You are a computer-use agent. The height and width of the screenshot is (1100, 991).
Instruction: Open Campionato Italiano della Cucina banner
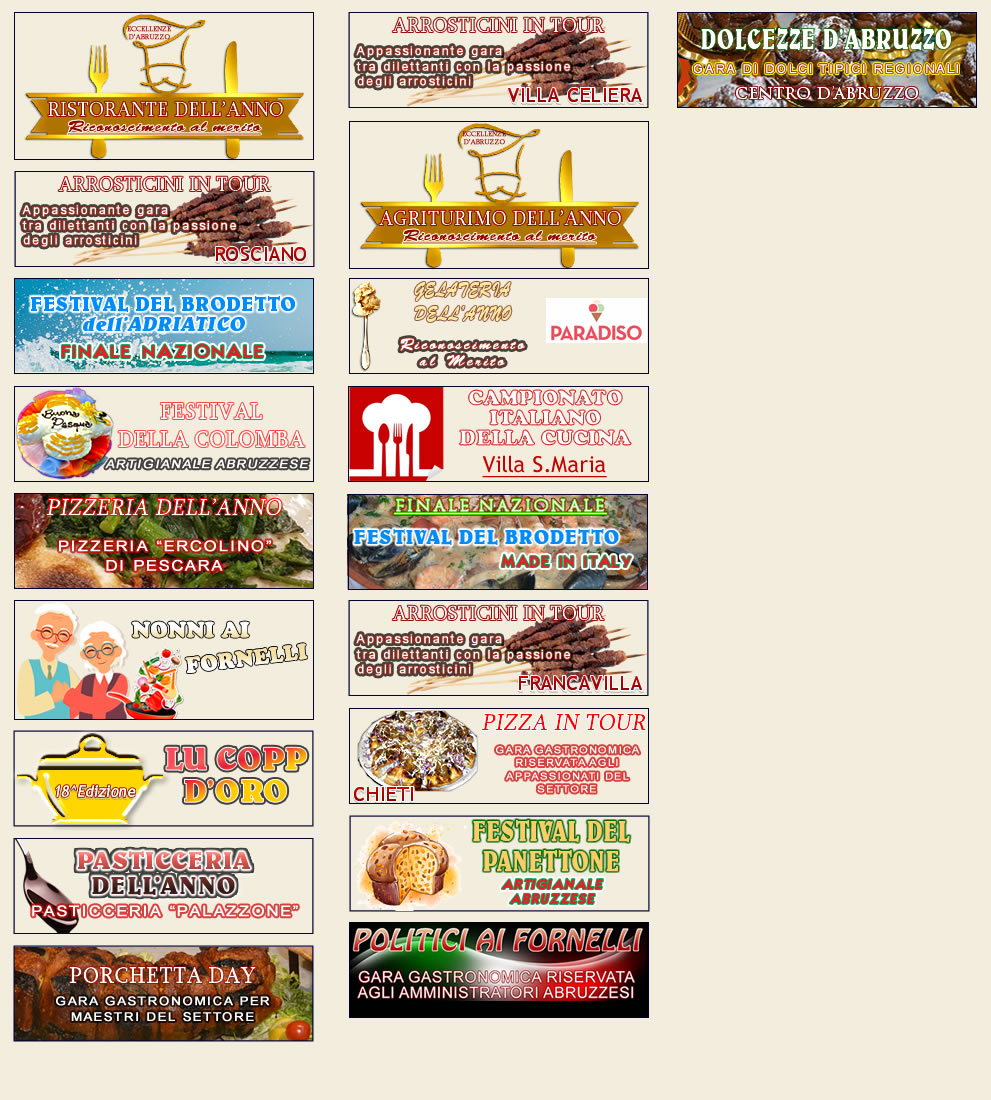498,434
